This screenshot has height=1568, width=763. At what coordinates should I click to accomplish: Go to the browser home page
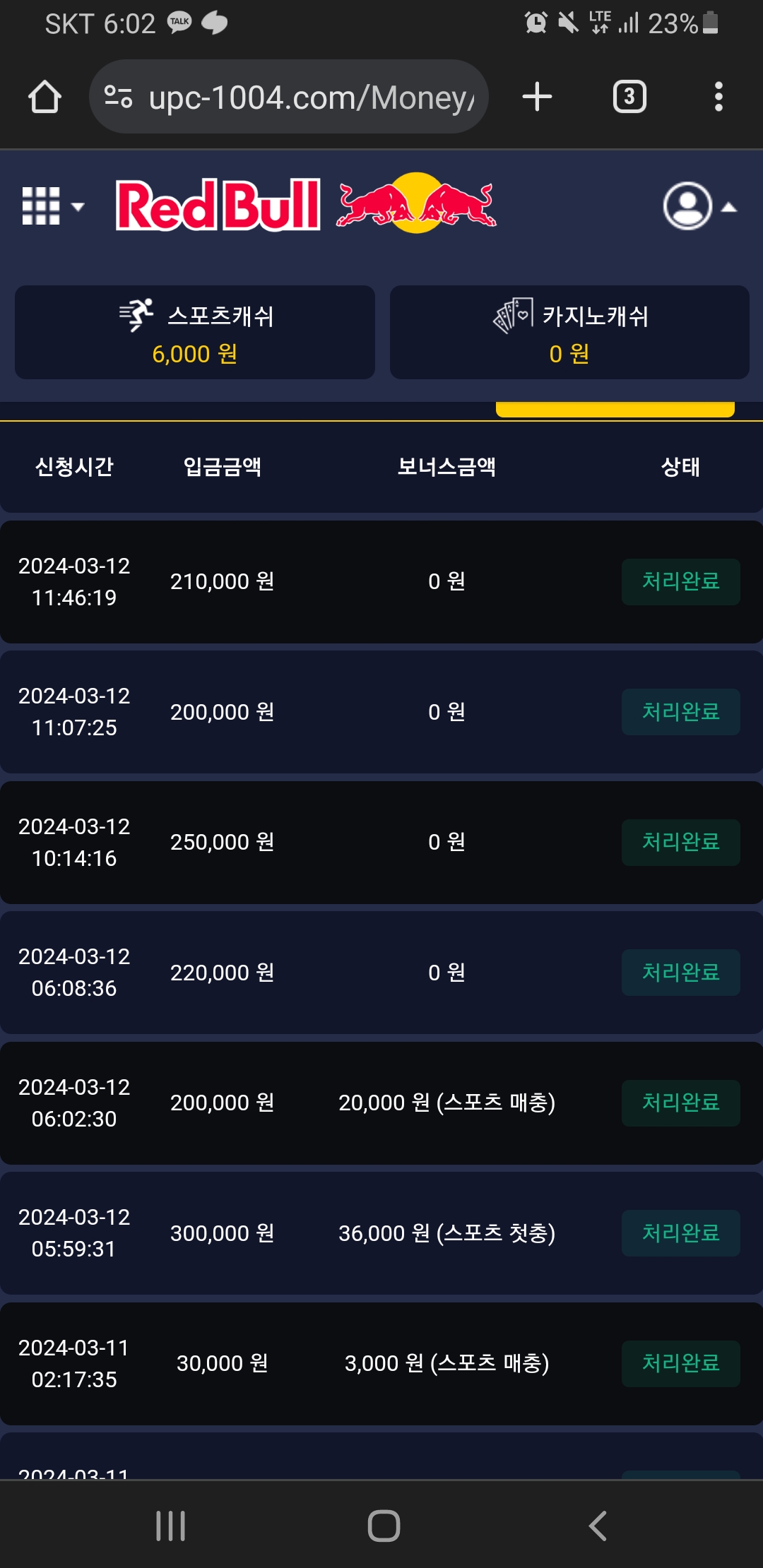(45, 97)
